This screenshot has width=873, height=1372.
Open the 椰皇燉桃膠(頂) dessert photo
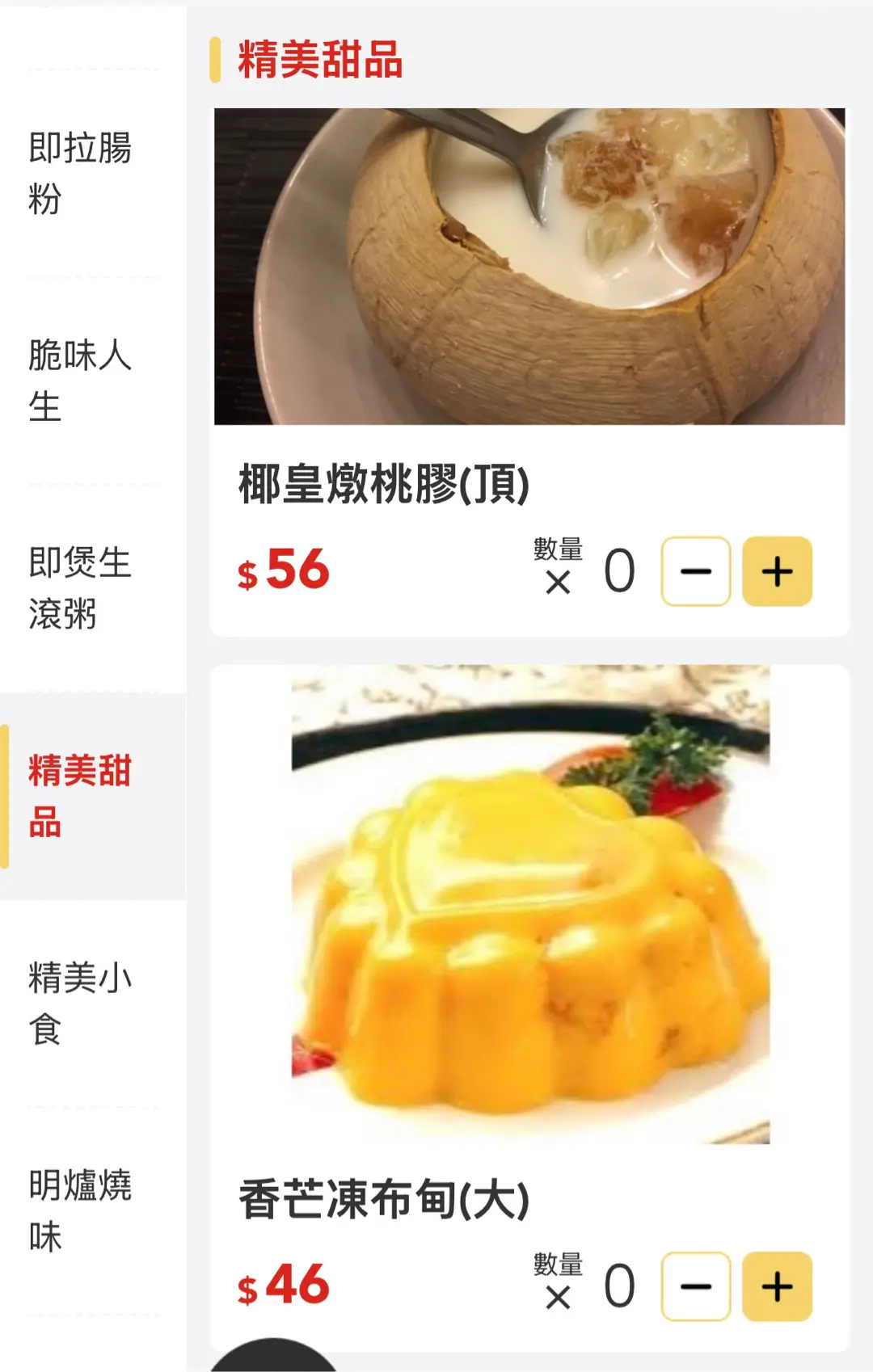coord(529,267)
